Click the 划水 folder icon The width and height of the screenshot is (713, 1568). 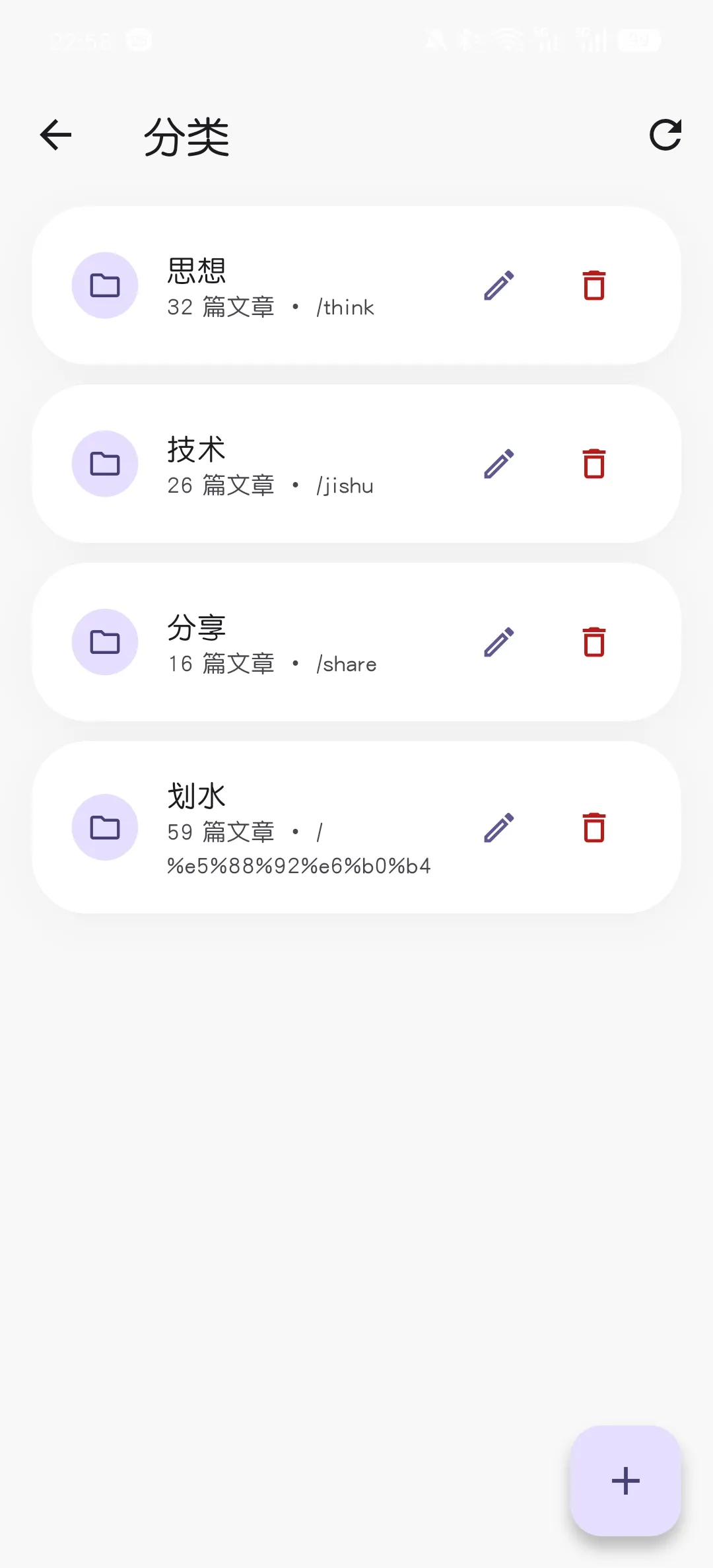(x=104, y=828)
